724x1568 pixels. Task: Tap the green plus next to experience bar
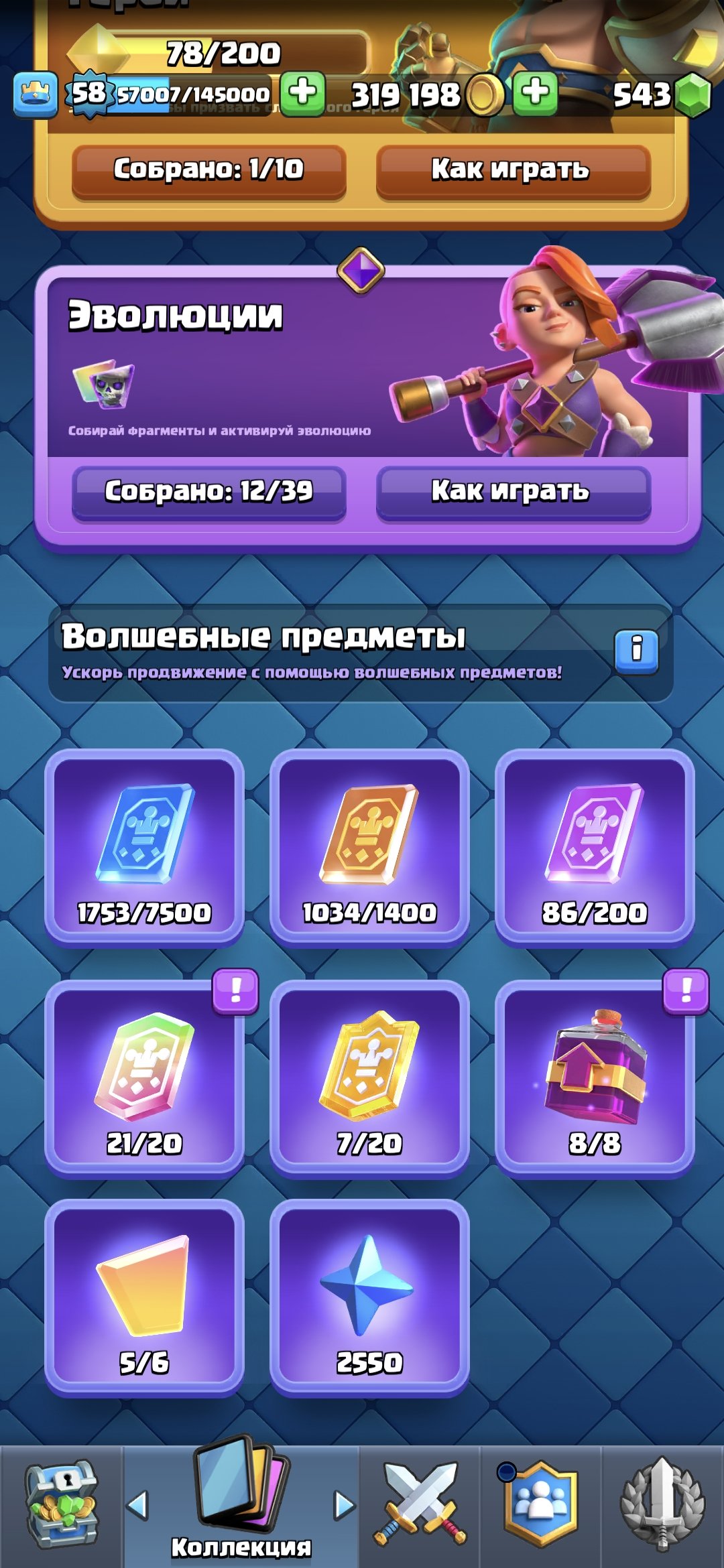(x=303, y=92)
